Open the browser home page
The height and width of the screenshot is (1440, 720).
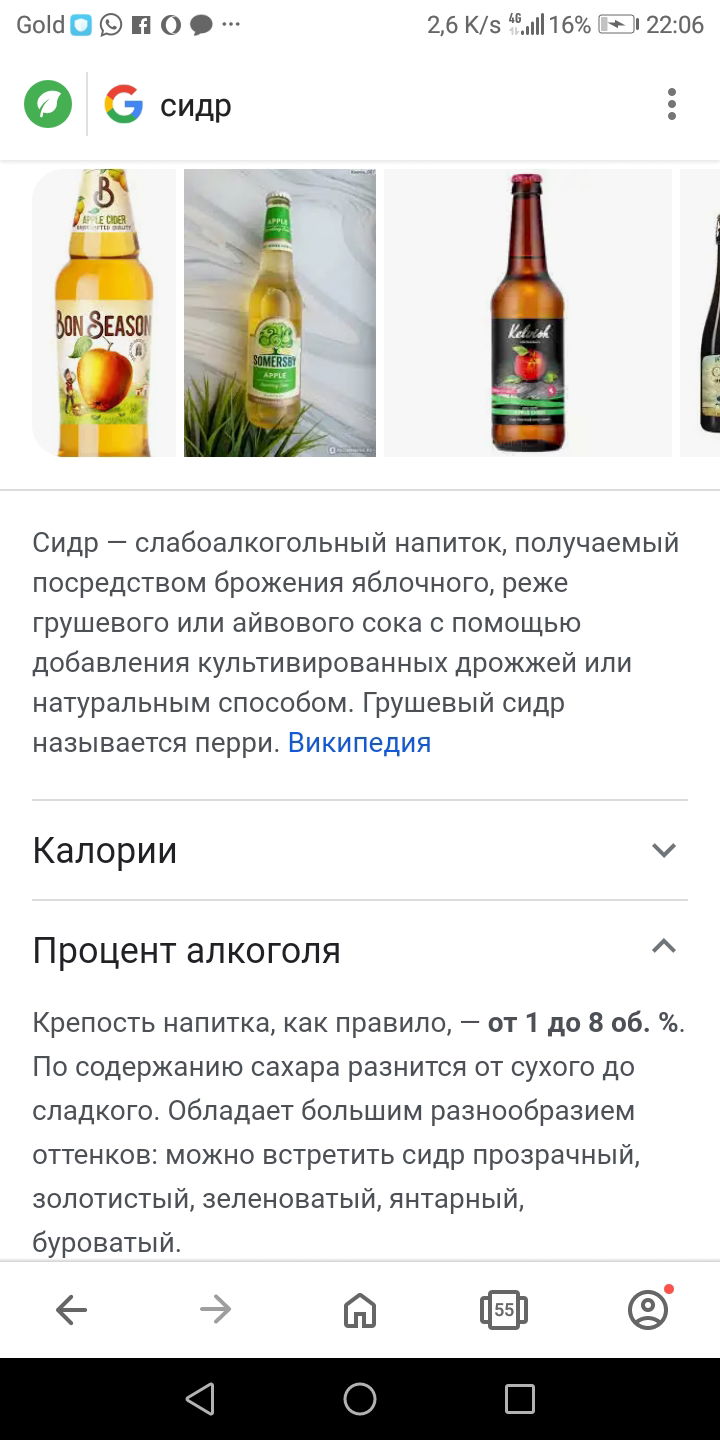pos(360,1309)
